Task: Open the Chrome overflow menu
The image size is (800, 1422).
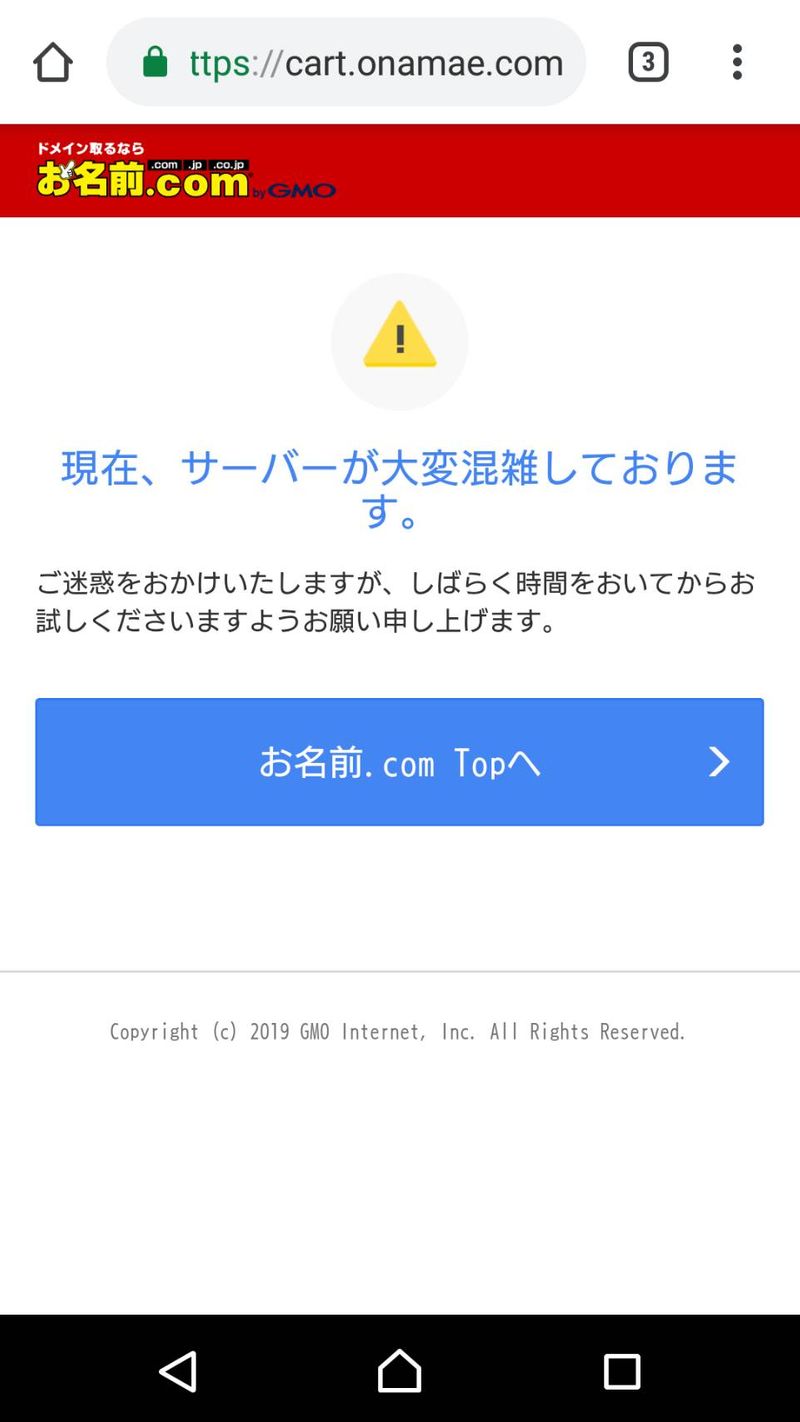Action: click(737, 62)
